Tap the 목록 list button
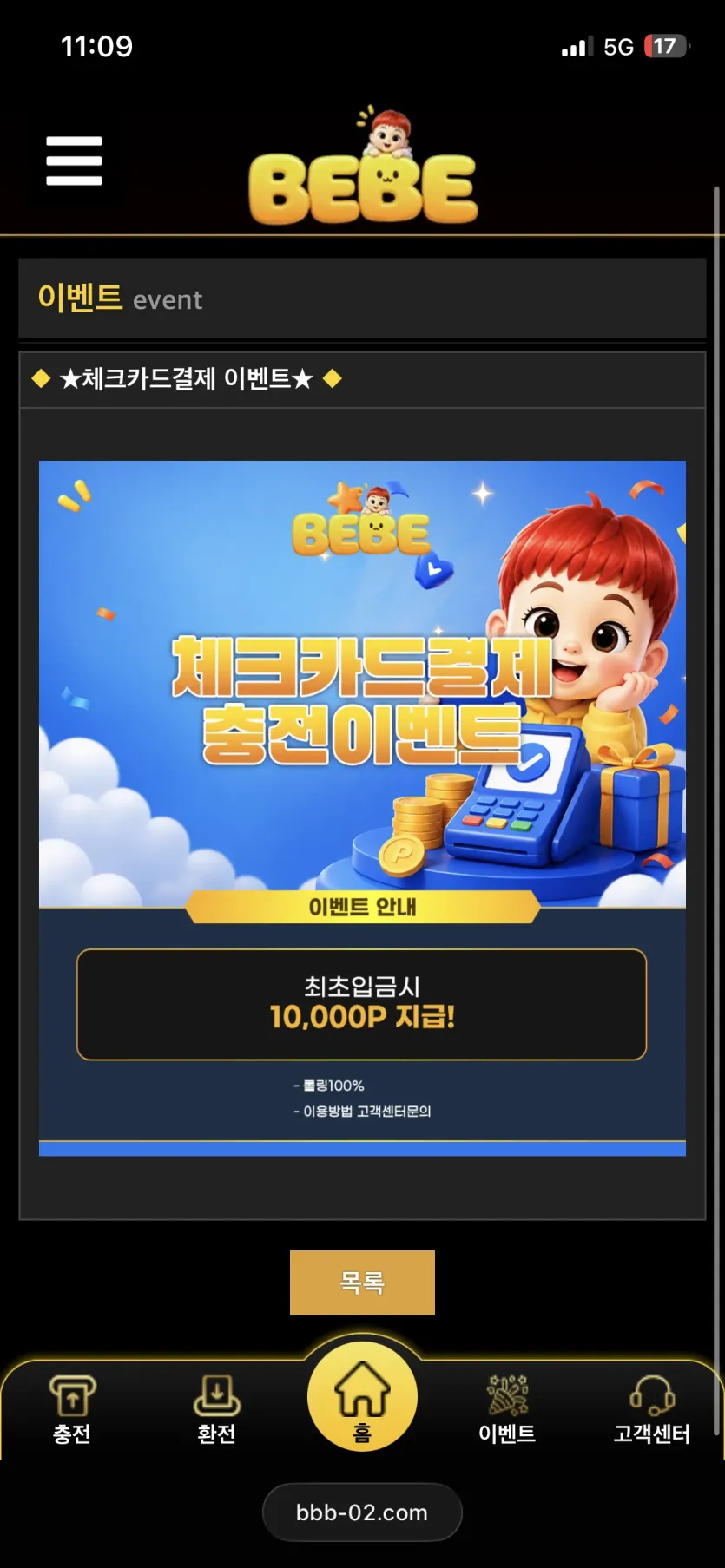 (x=362, y=1283)
